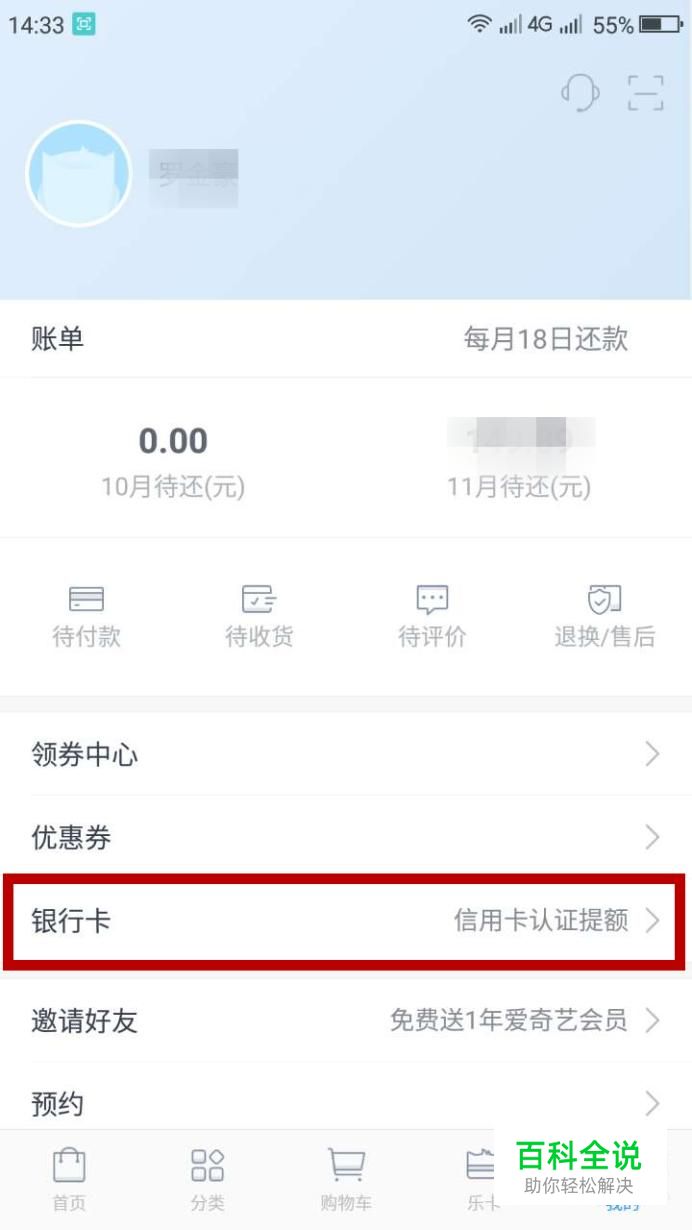Open 待收货 orders awaiting delivery

pos(259,617)
